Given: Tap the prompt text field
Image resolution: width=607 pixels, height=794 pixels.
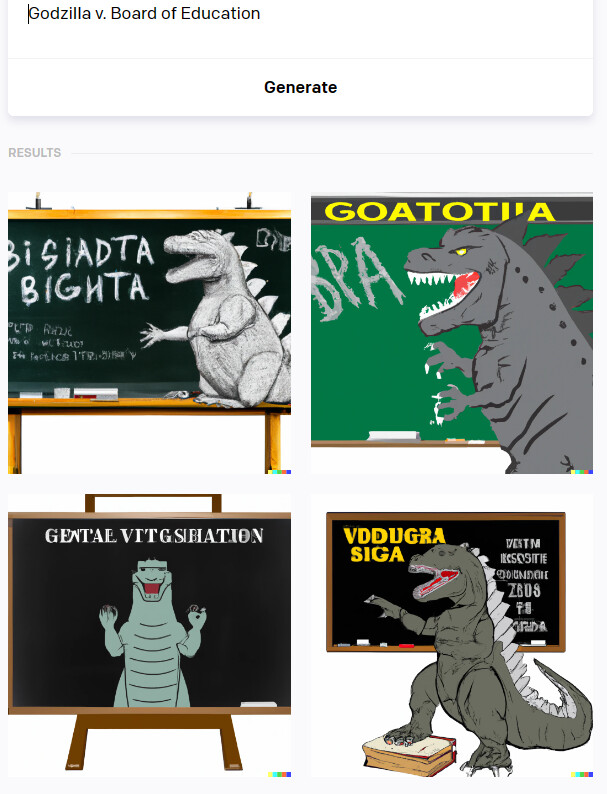Looking at the screenshot, I should coord(300,16).
